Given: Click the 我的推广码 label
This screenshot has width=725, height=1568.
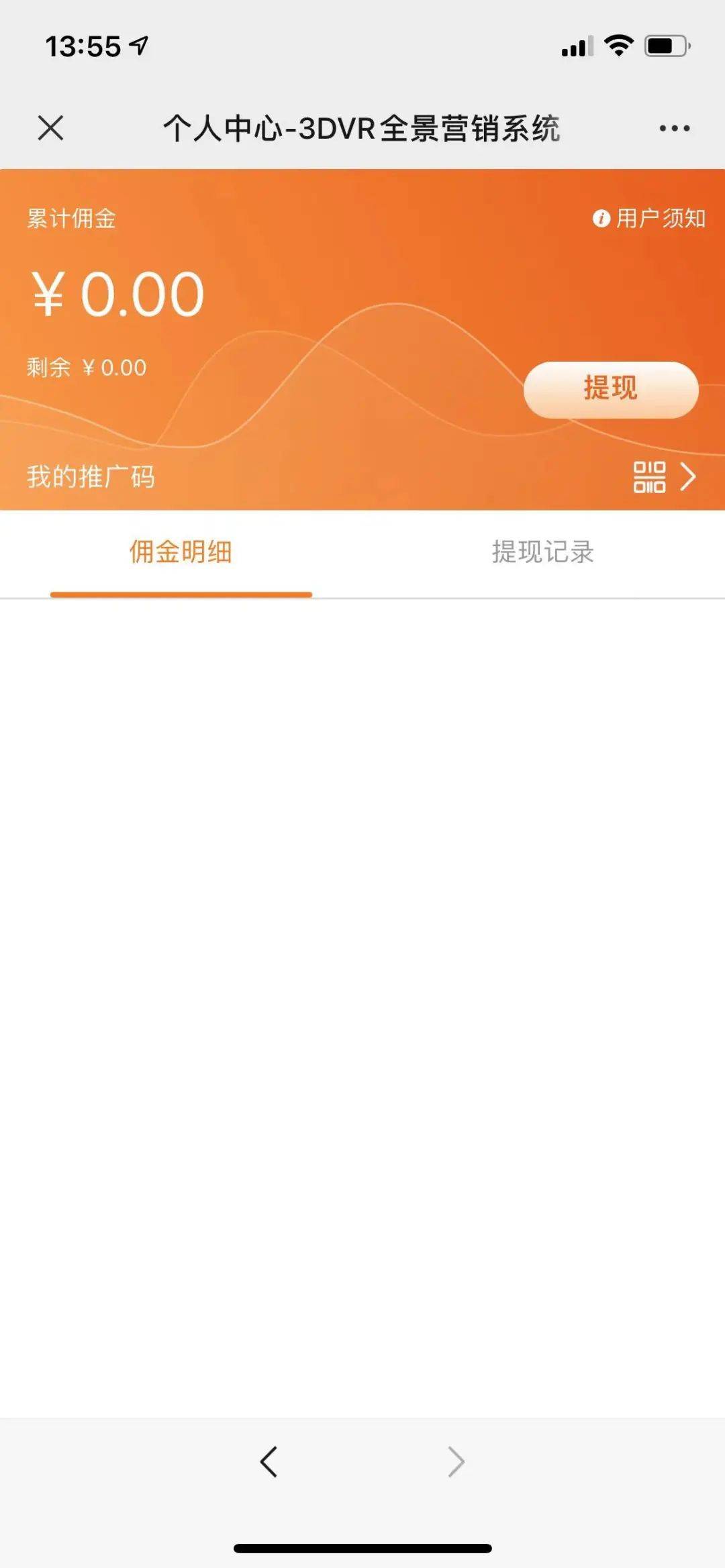Looking at the screenshot, I should 91,476.
